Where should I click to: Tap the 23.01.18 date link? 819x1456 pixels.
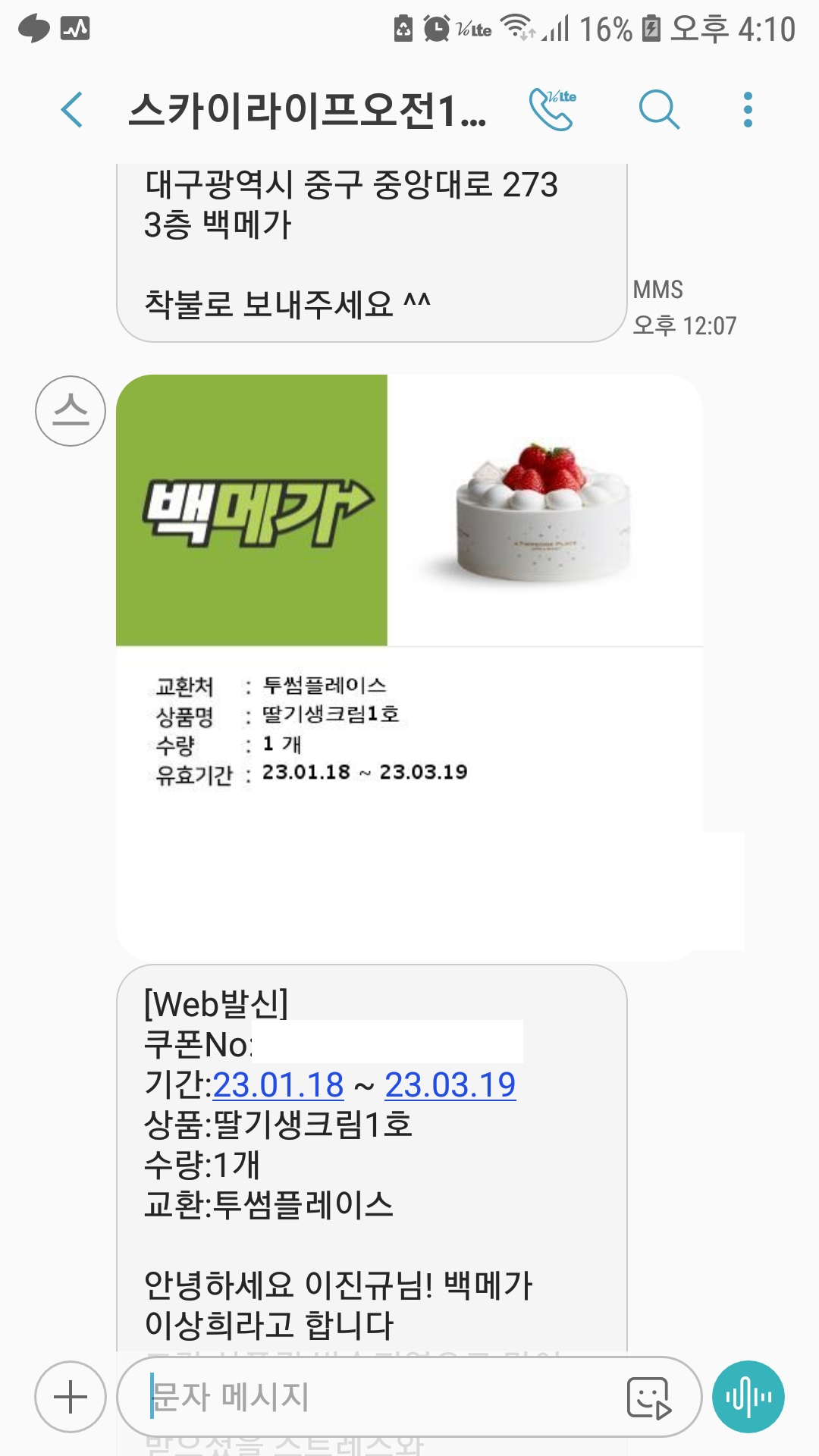(278, 1085)
